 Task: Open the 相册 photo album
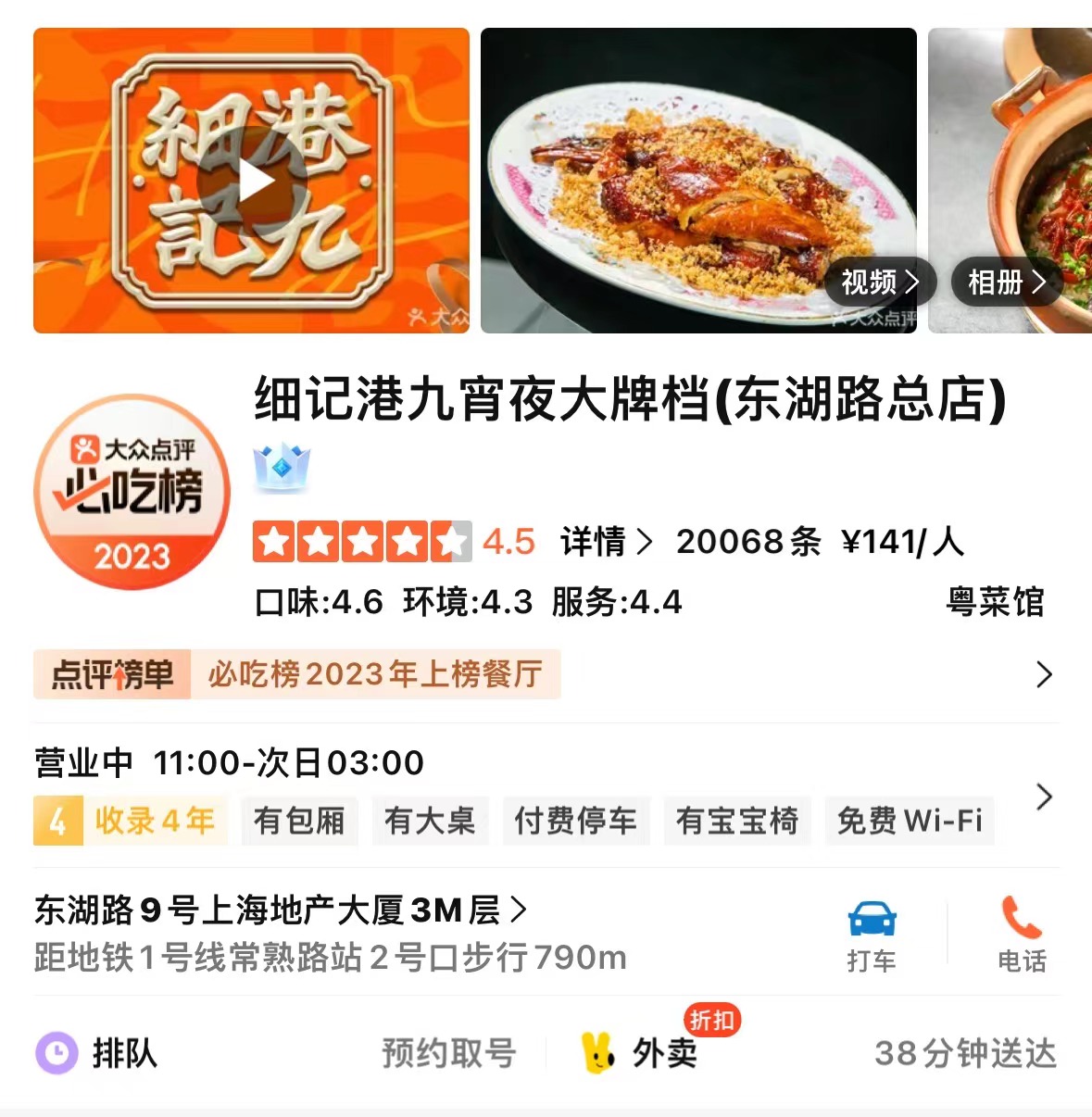1006,282
